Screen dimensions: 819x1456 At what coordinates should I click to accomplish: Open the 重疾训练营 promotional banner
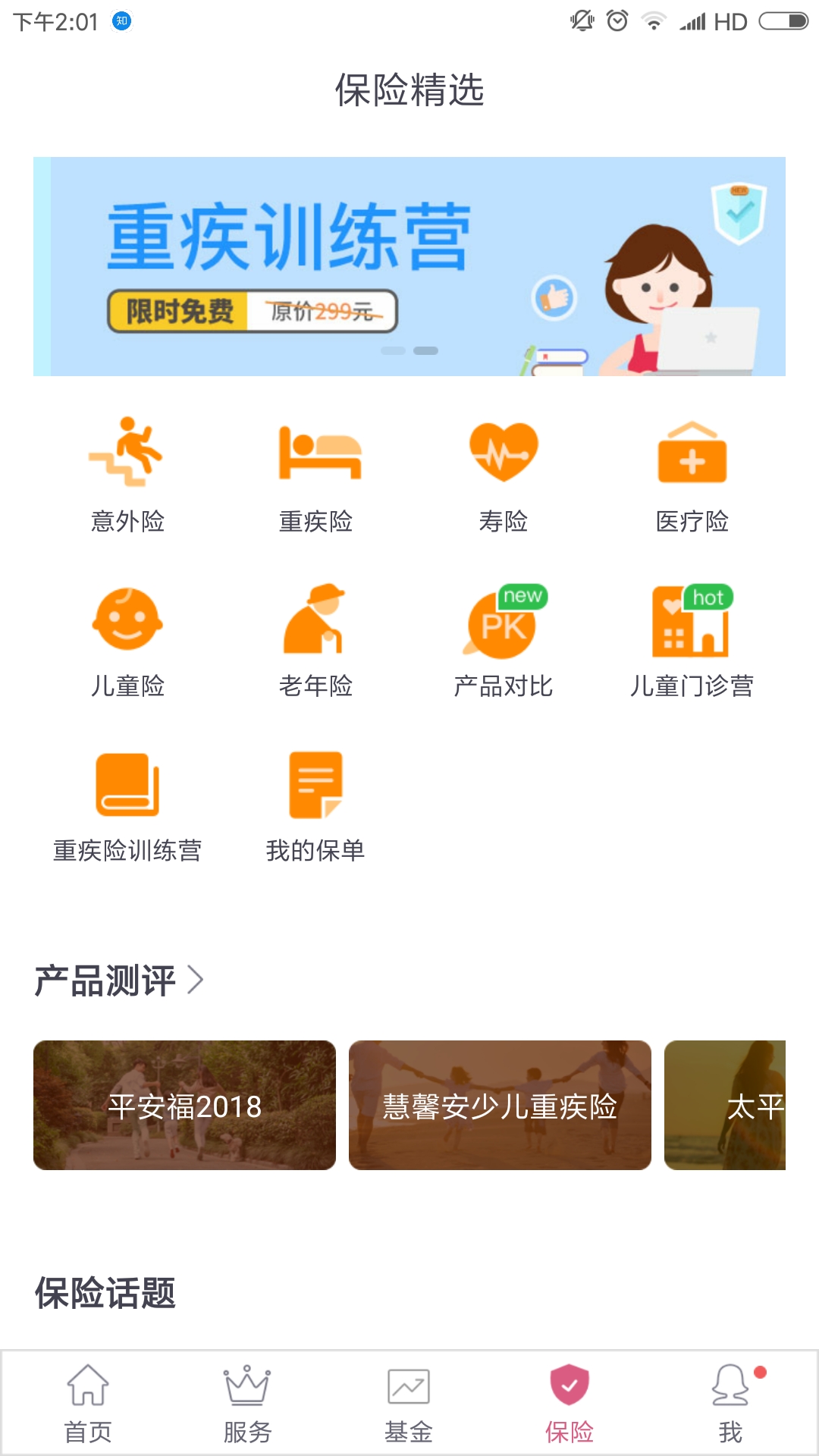point(409,266)
